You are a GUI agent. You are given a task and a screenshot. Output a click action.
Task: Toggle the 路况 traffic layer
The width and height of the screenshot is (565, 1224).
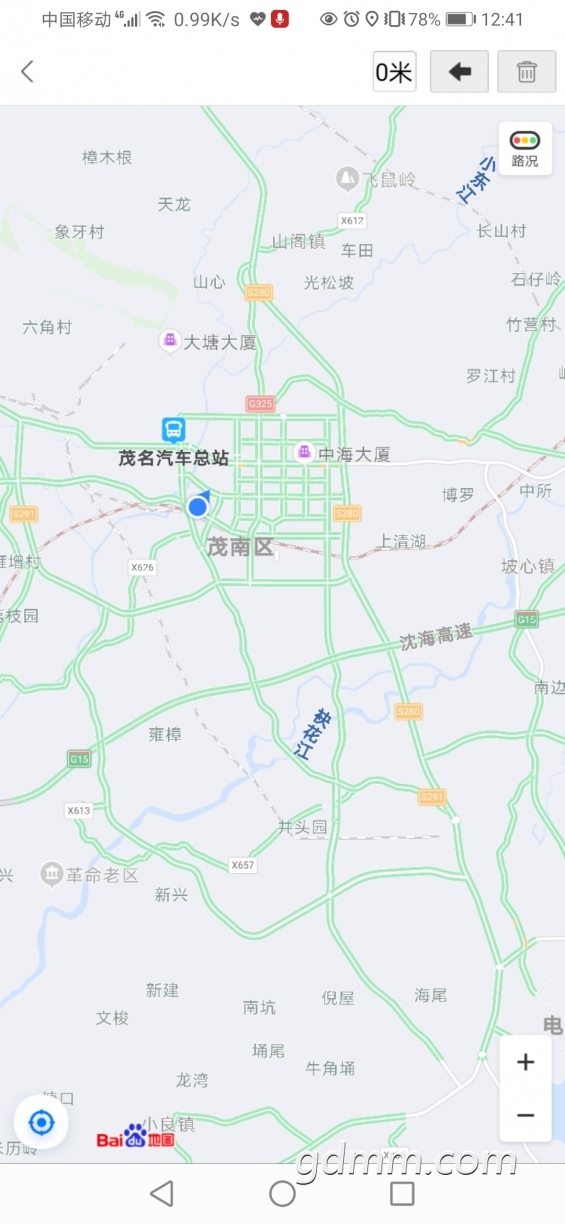click(x=525, y=148)
